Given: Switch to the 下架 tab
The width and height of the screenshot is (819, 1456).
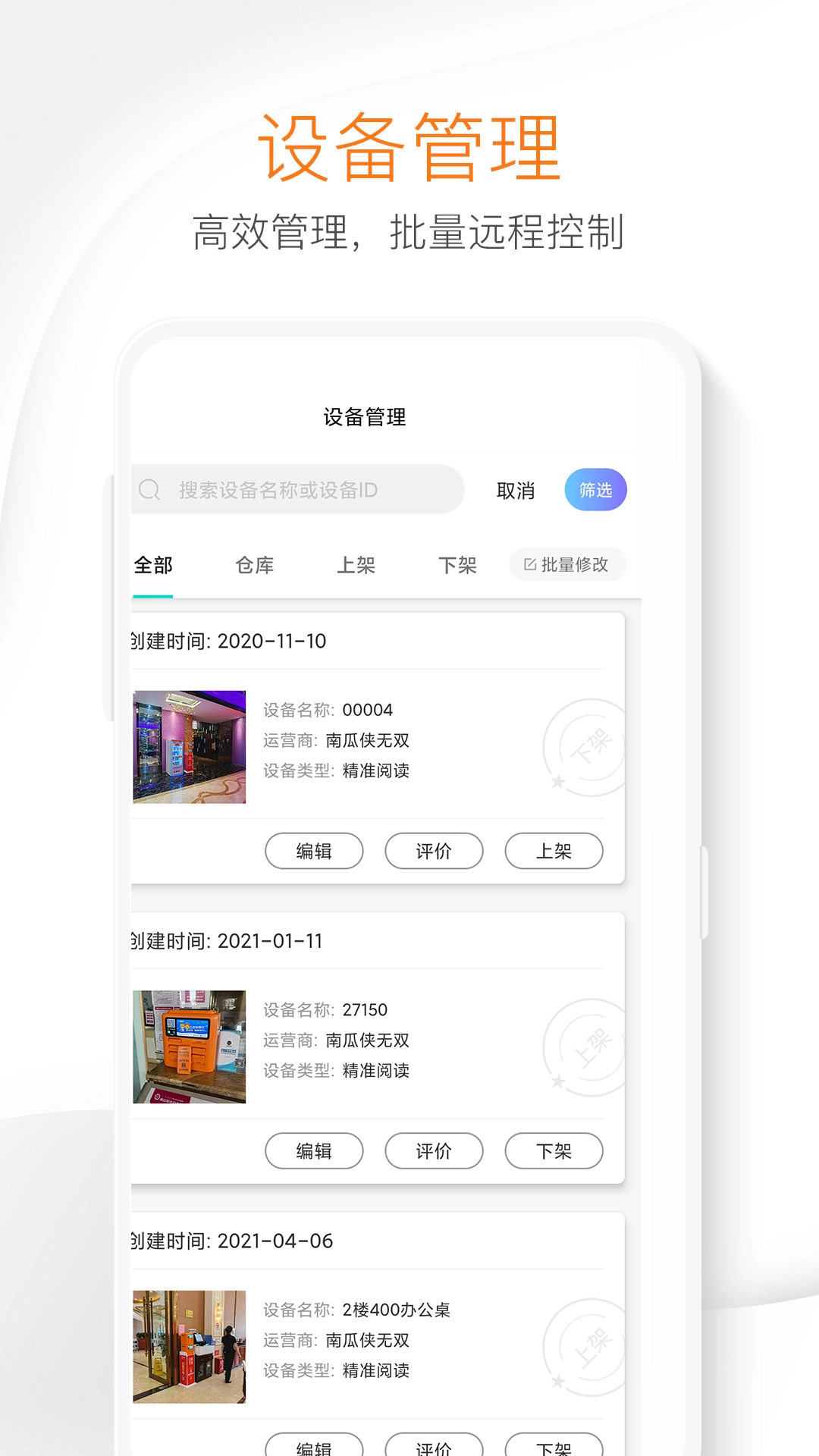Looking at the screenshot, I should 457,565.
